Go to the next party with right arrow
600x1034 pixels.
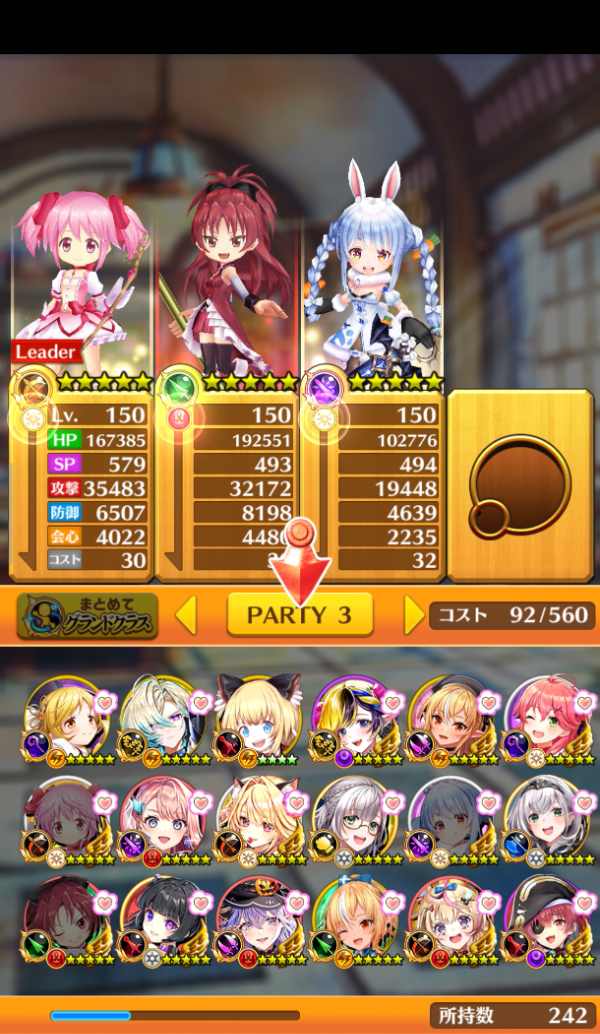[x=414, y=615]
